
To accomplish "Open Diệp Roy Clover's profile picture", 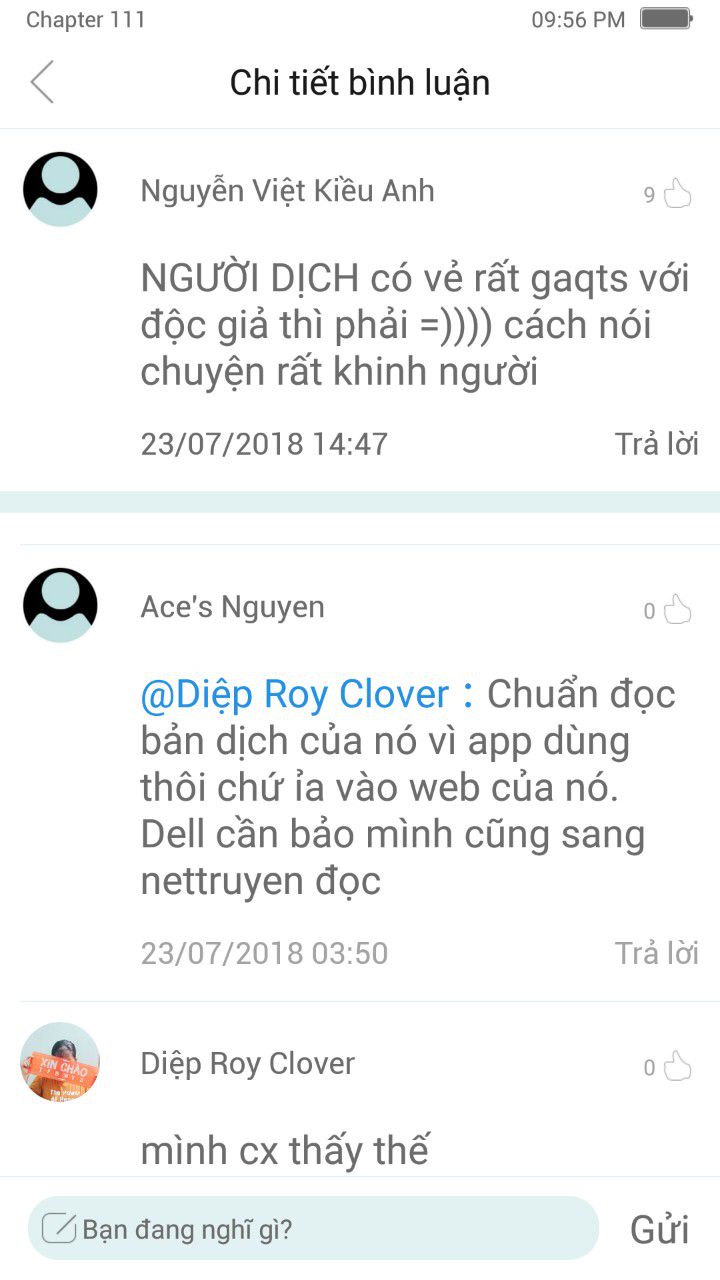I will click(x=60, y=1062).
